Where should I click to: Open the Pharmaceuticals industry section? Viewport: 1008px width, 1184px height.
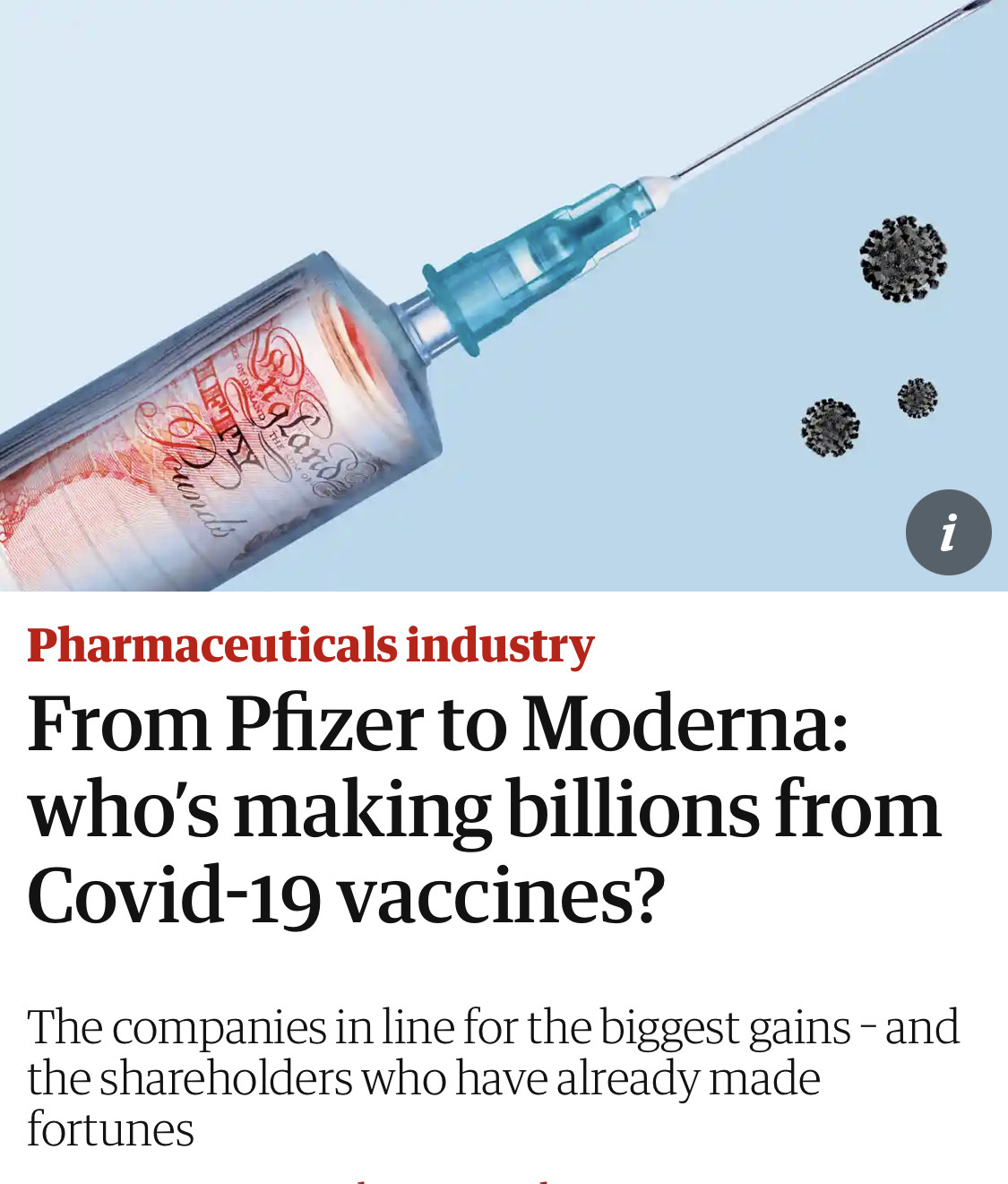click(310, 645)
